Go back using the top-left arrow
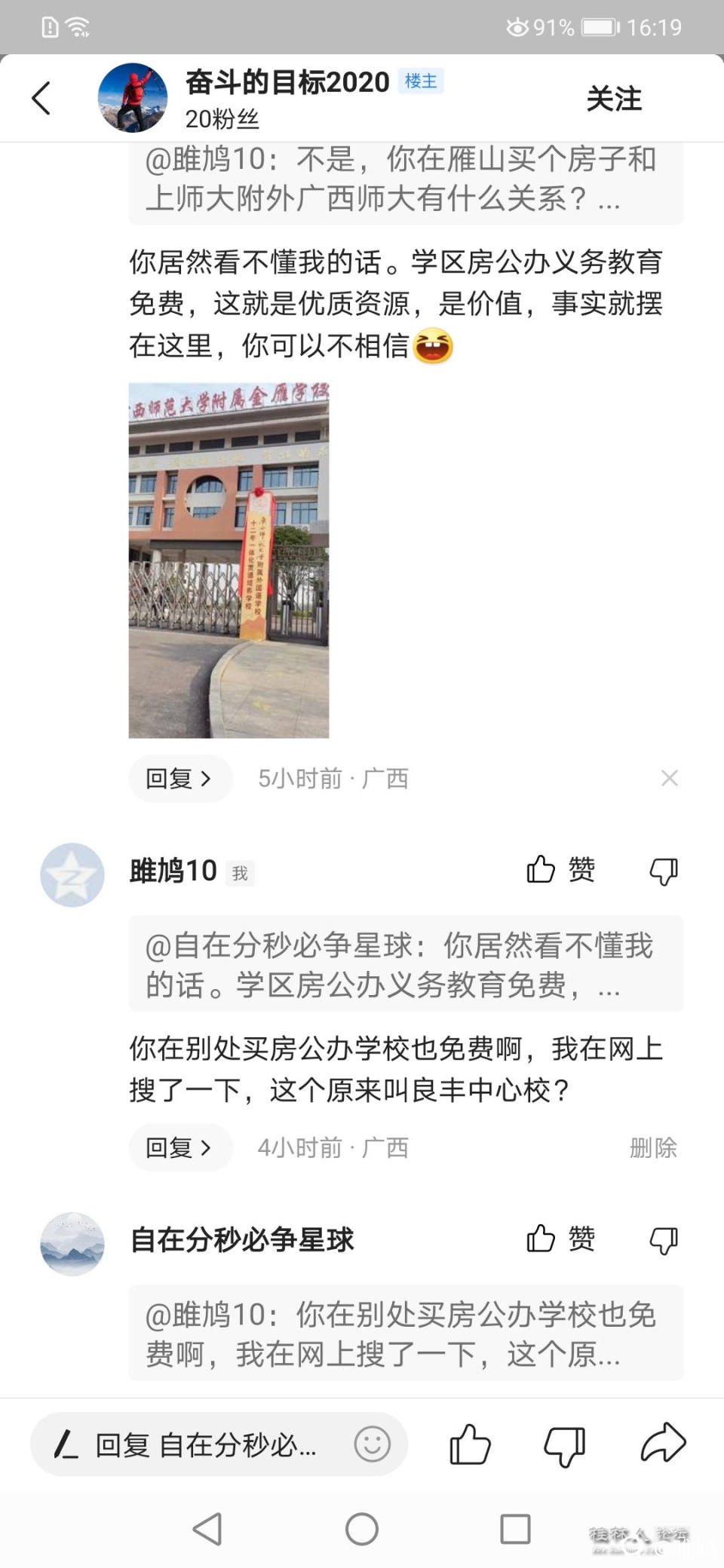 click(41, 98)
